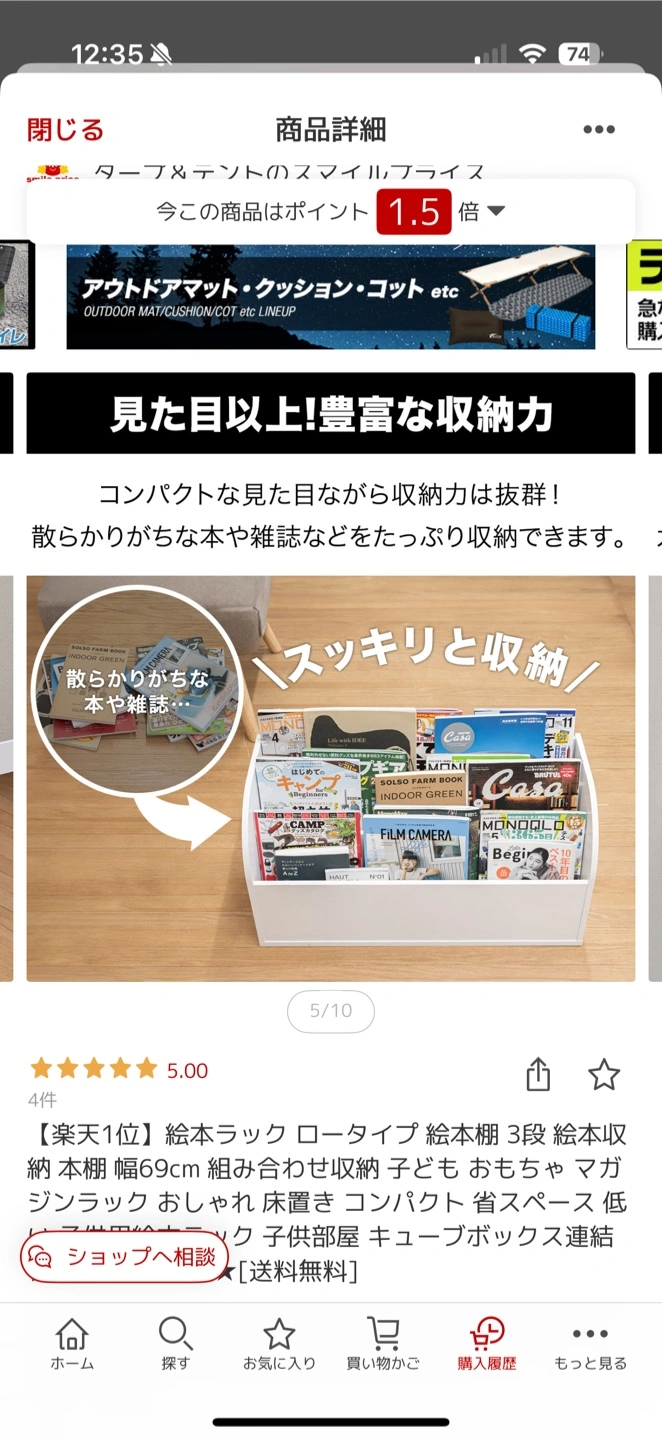Open the お気に入り favorites tab
The width and height of the screenshot is (662, 1440).
(279, 1343)
